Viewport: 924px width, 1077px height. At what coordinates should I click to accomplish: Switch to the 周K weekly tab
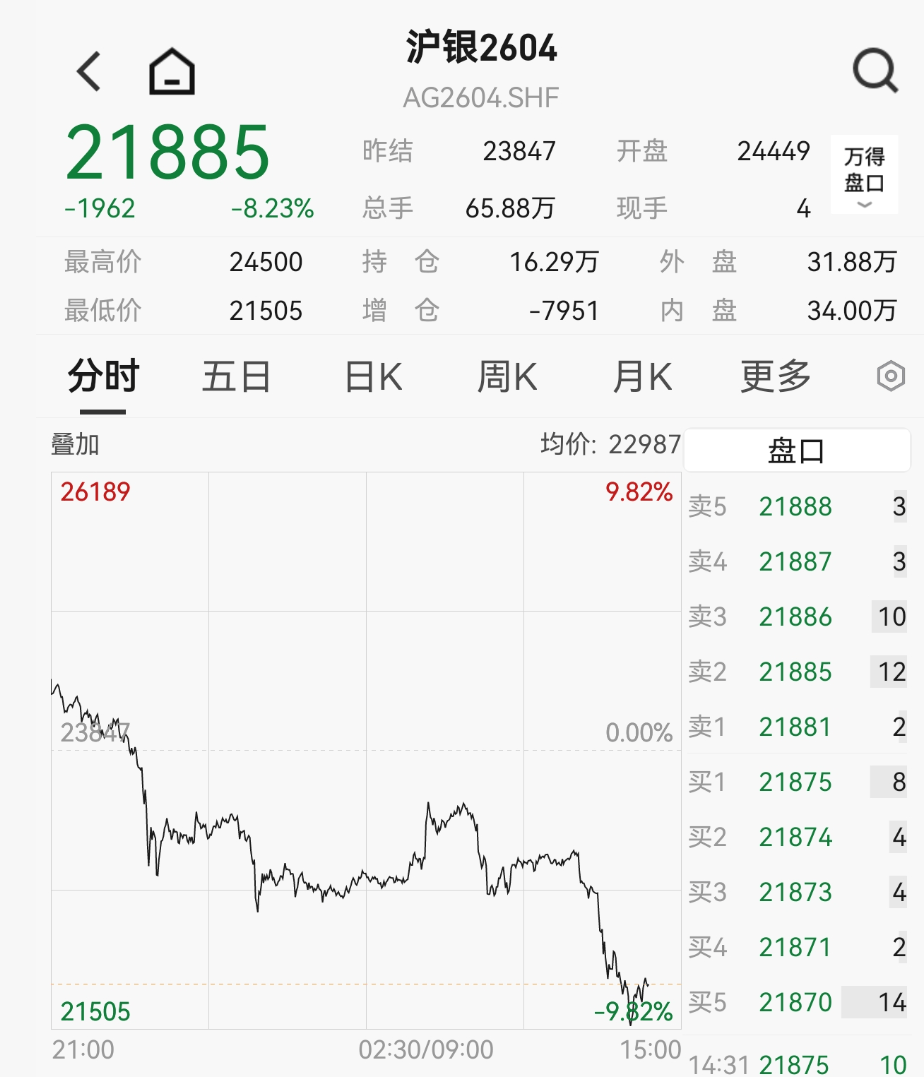(x=508, y=377)
